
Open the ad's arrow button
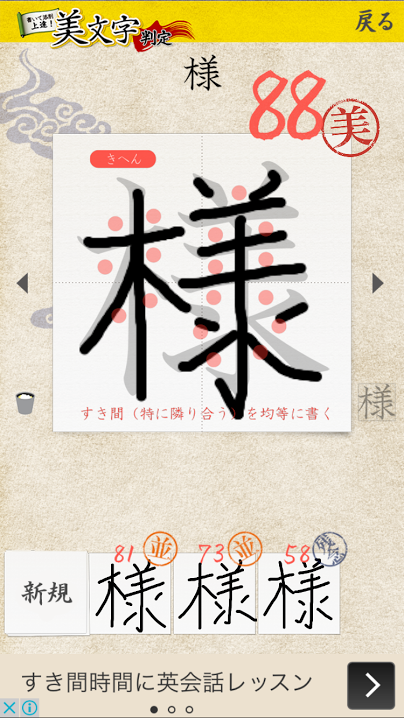tap(371, 685)
